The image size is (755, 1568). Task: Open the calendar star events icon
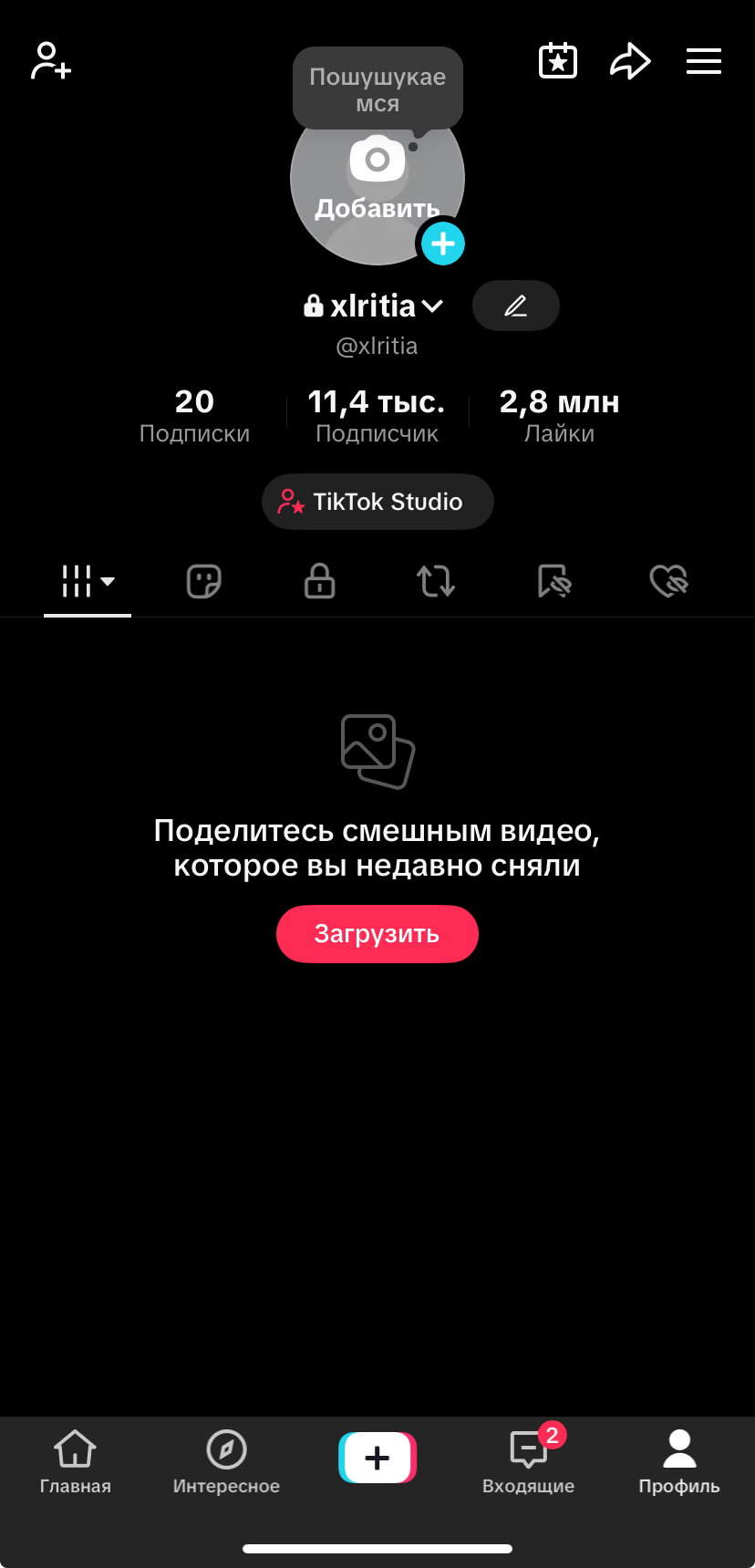558,61
